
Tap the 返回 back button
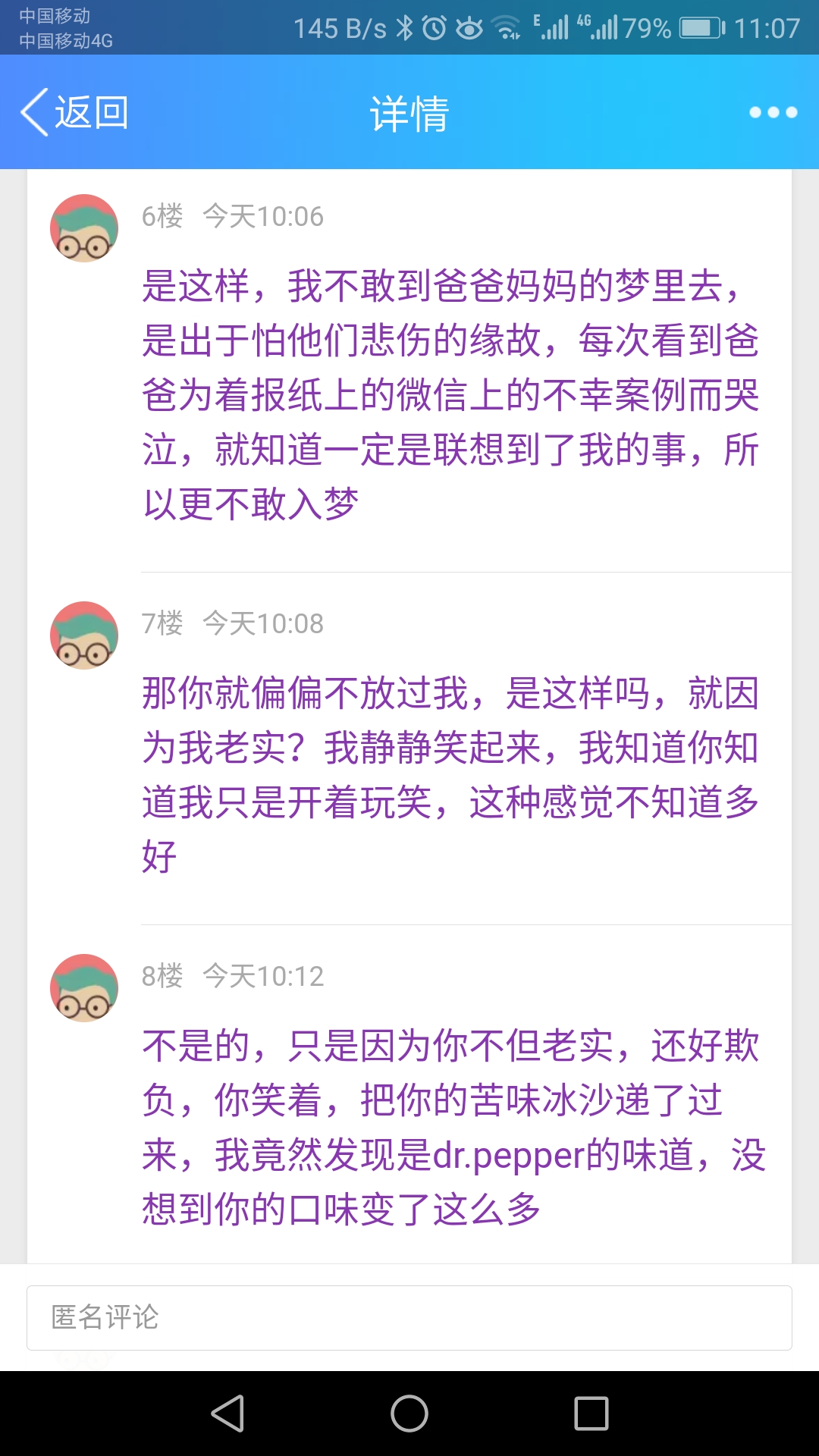tap(74, 113)
